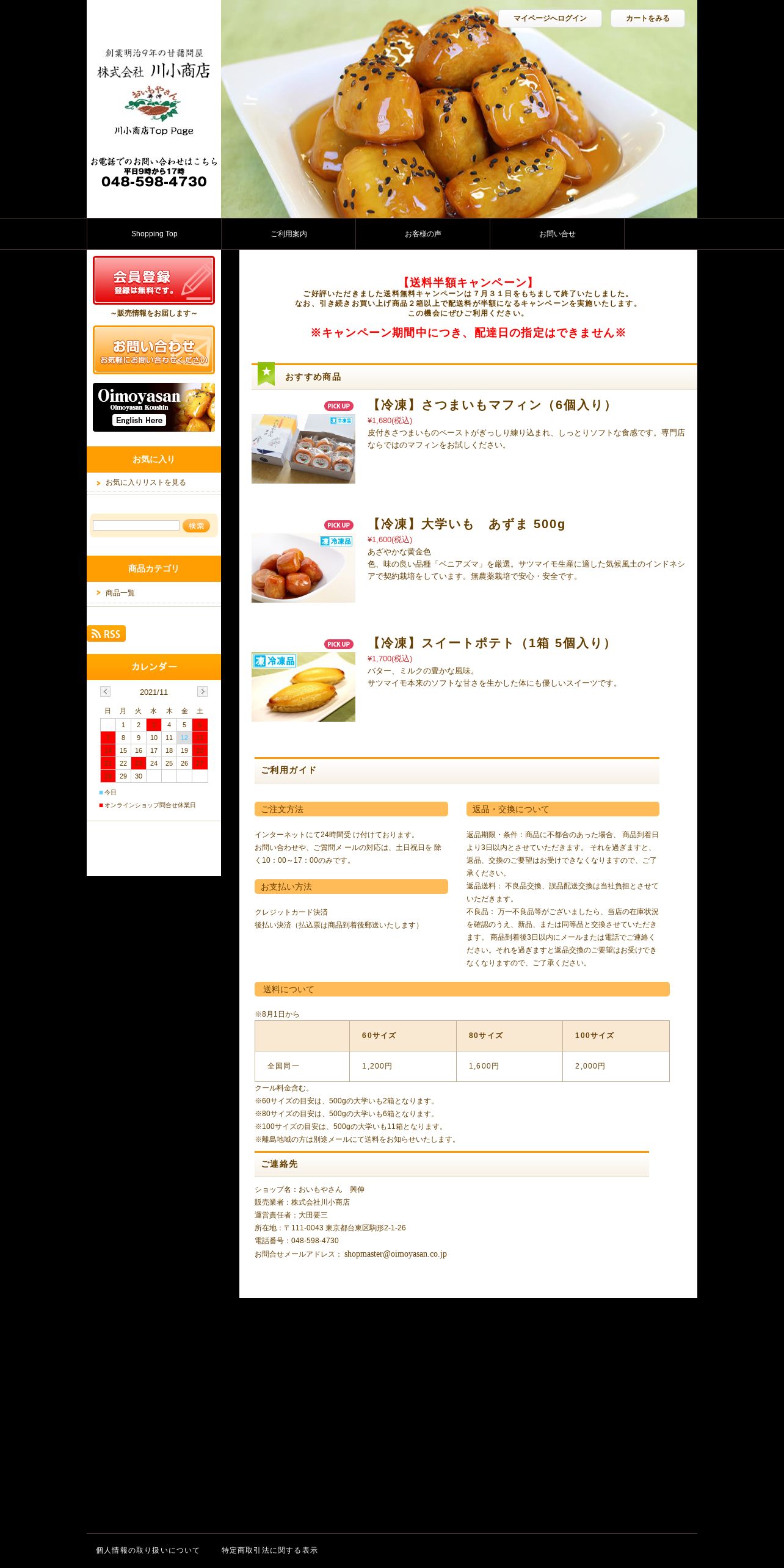Open 商品一覧 category

point(120,593)
